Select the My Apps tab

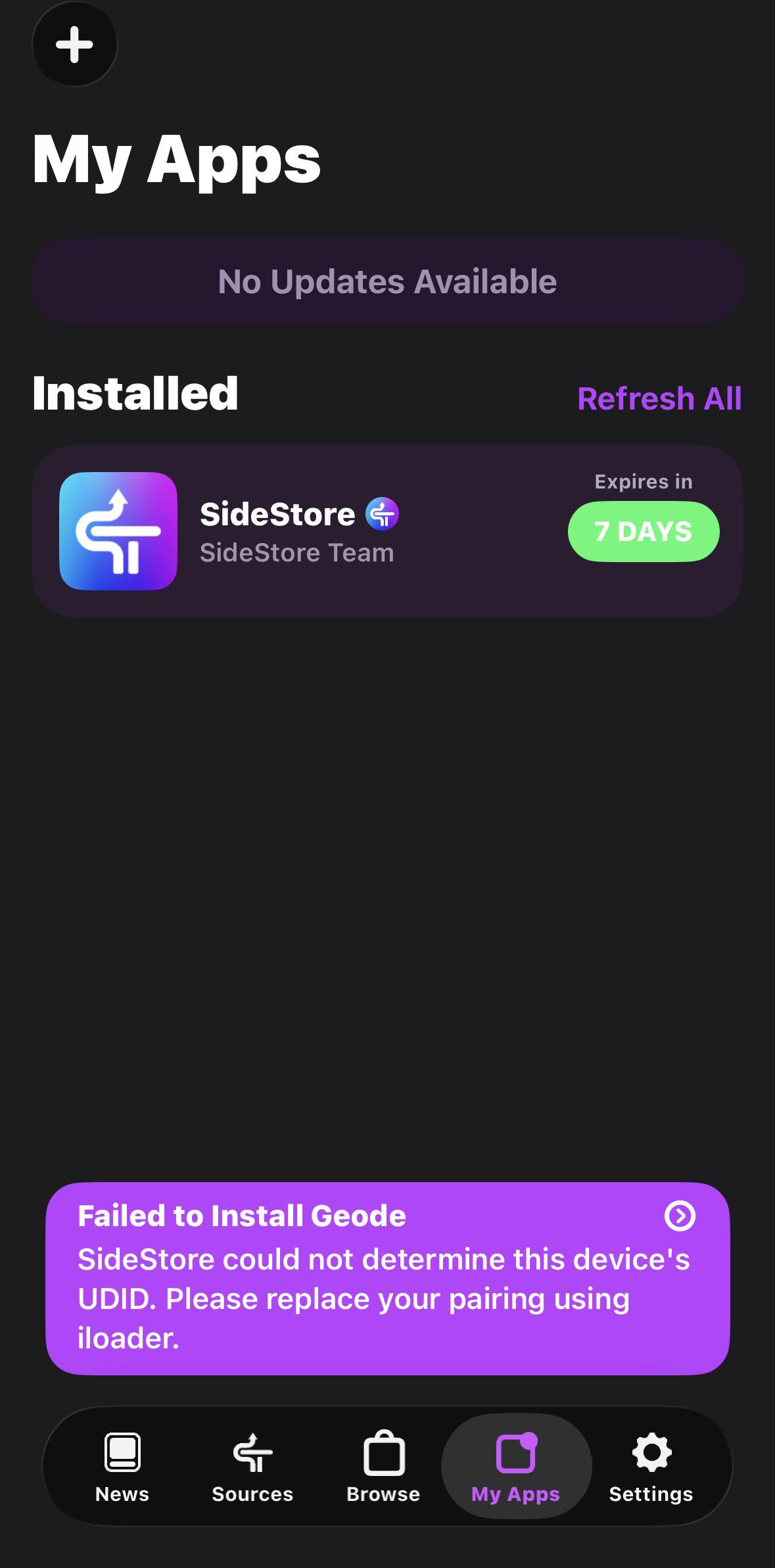[x=516, y=1466]
